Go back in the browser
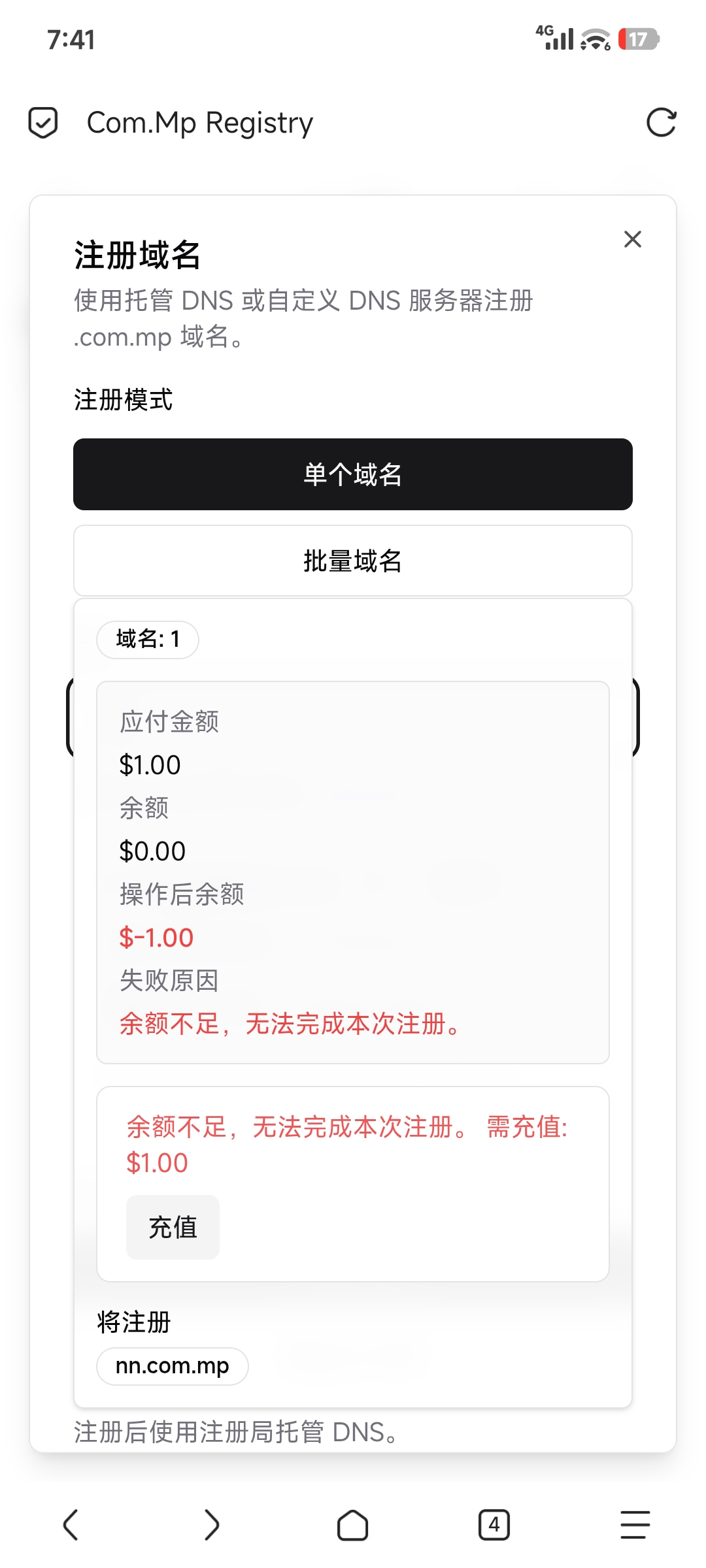This screenshot has width=706, height=1568. click(x=71, y=1525)
